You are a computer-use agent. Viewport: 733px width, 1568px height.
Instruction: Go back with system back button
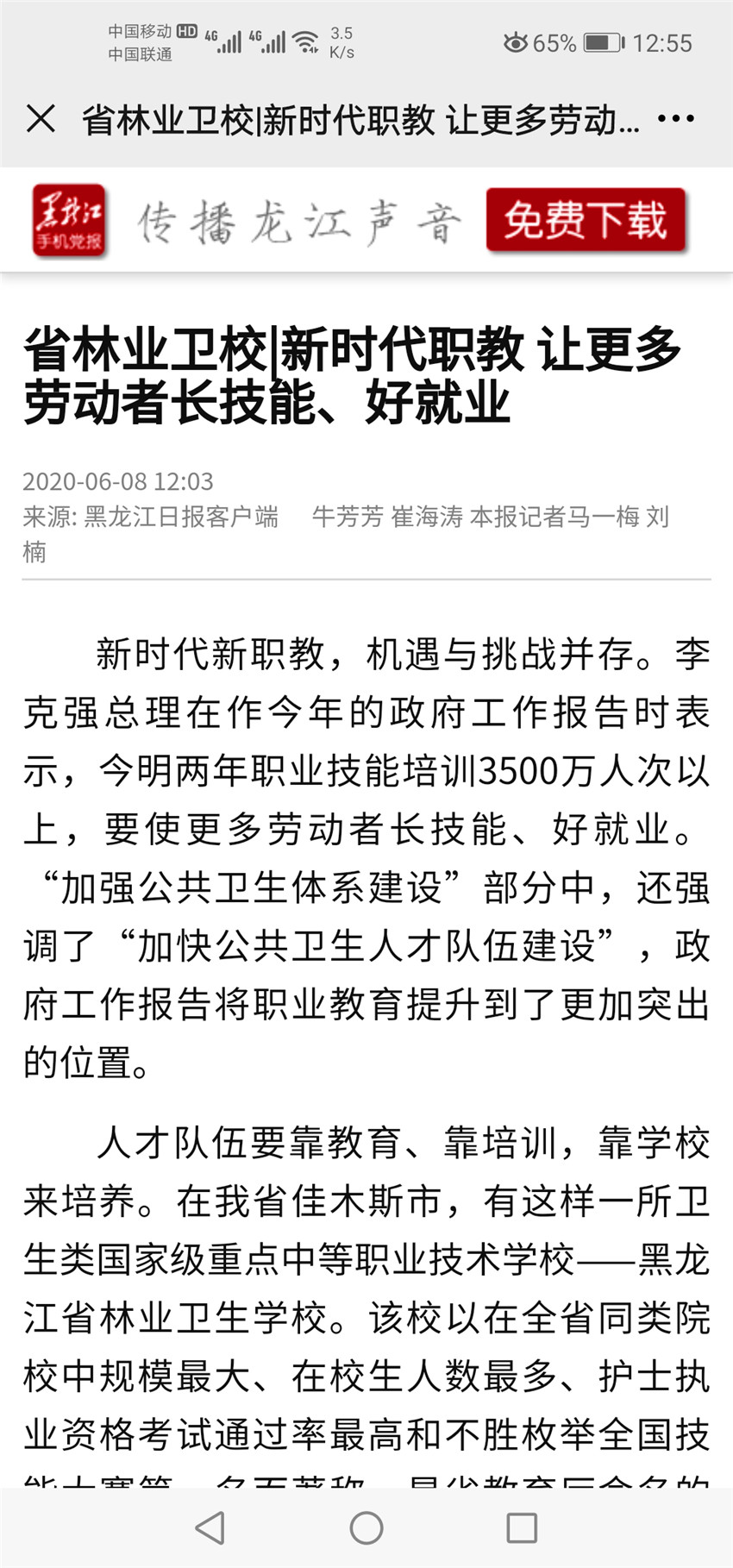[x=210, y=1527]
